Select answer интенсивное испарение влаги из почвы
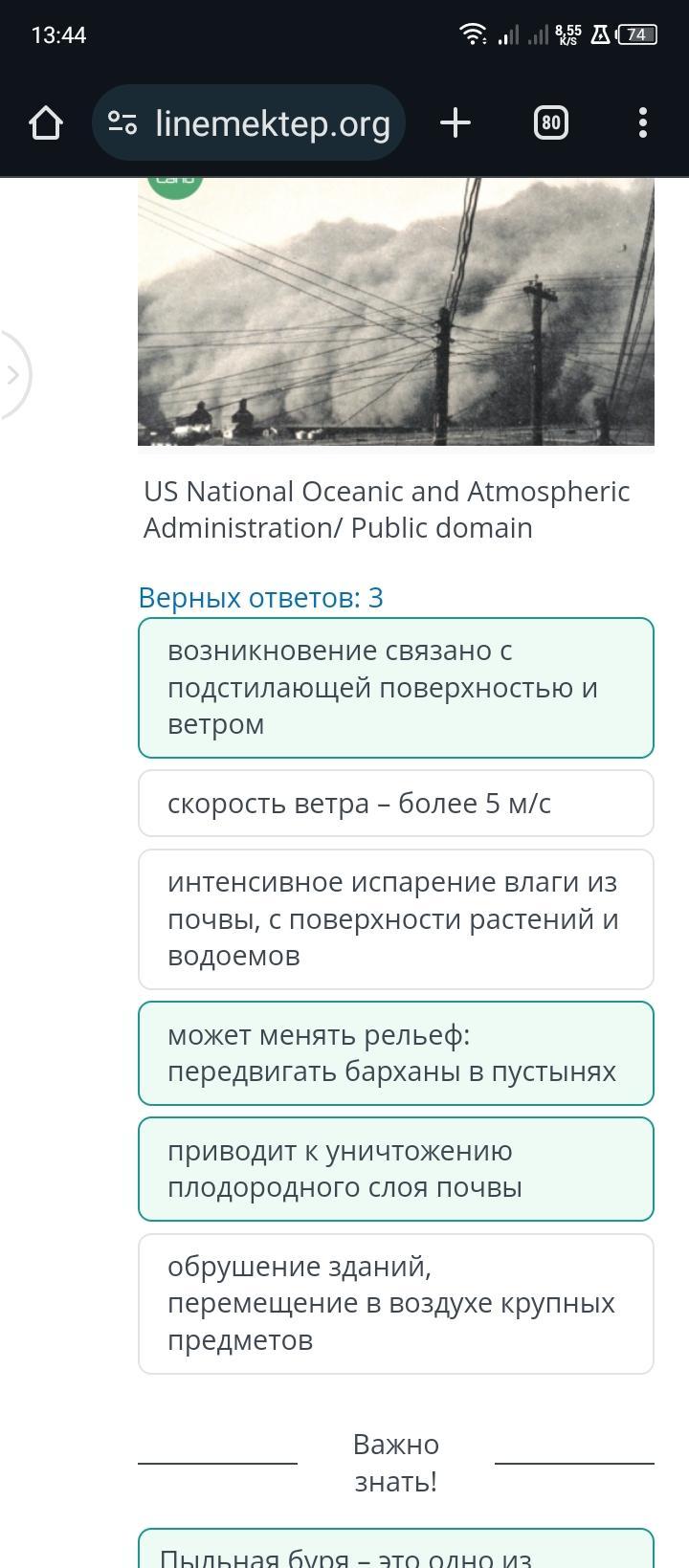 (x=396, y=919)
